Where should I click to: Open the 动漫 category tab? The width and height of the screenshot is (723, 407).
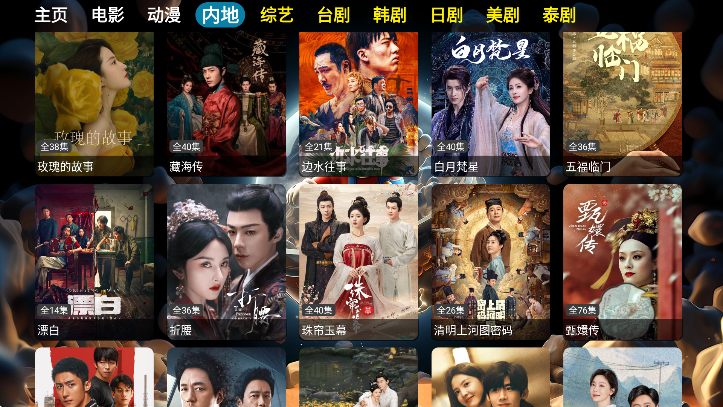click(x=163, y=15)
